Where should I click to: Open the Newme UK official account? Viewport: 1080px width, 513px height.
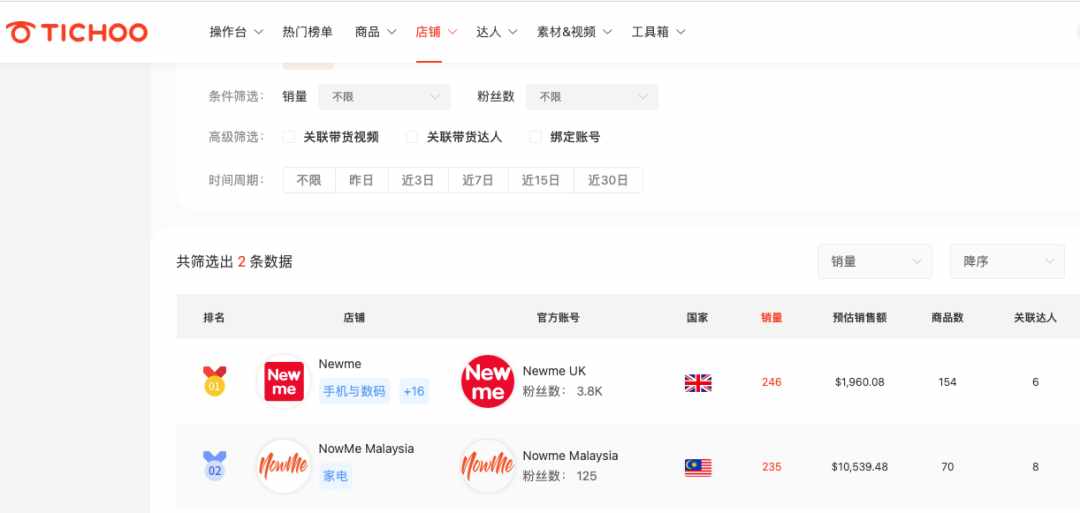pos(554,371)
